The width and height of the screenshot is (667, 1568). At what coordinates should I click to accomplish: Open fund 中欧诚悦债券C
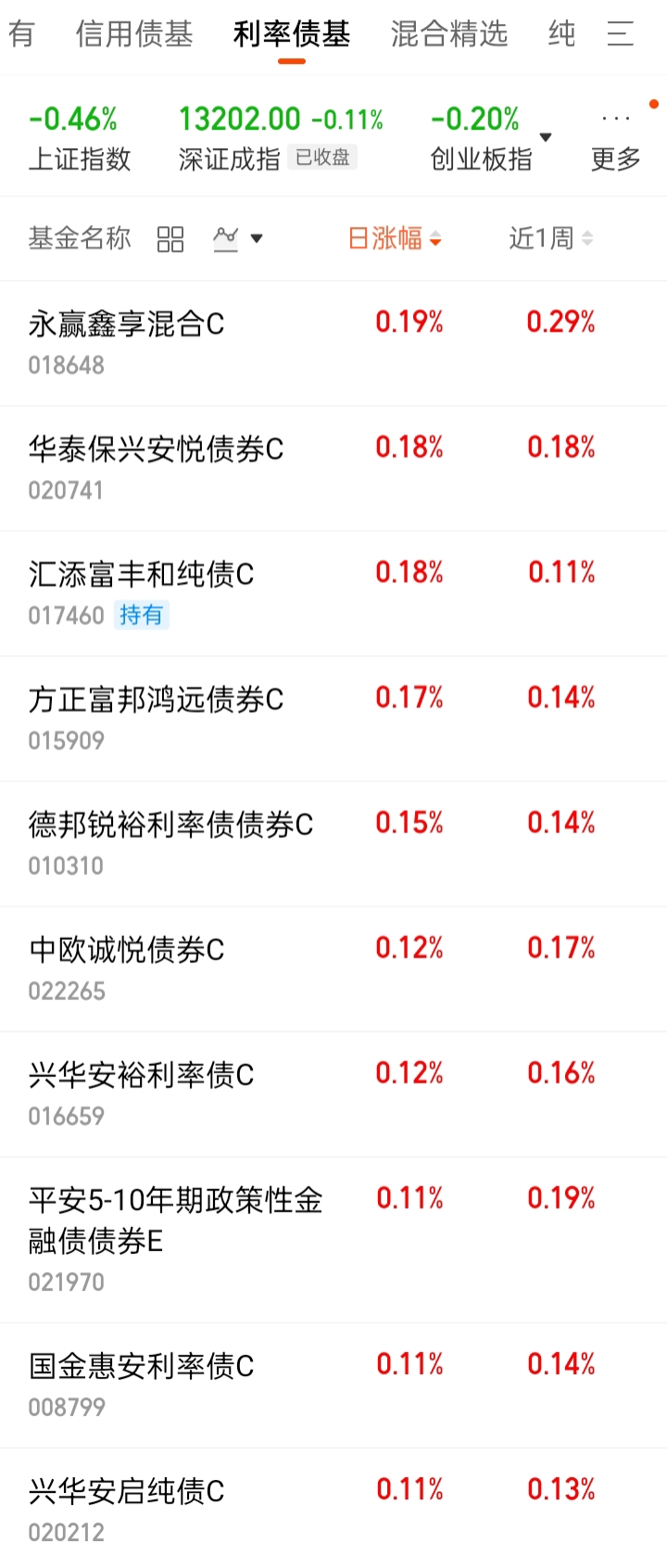pos(333,968)
